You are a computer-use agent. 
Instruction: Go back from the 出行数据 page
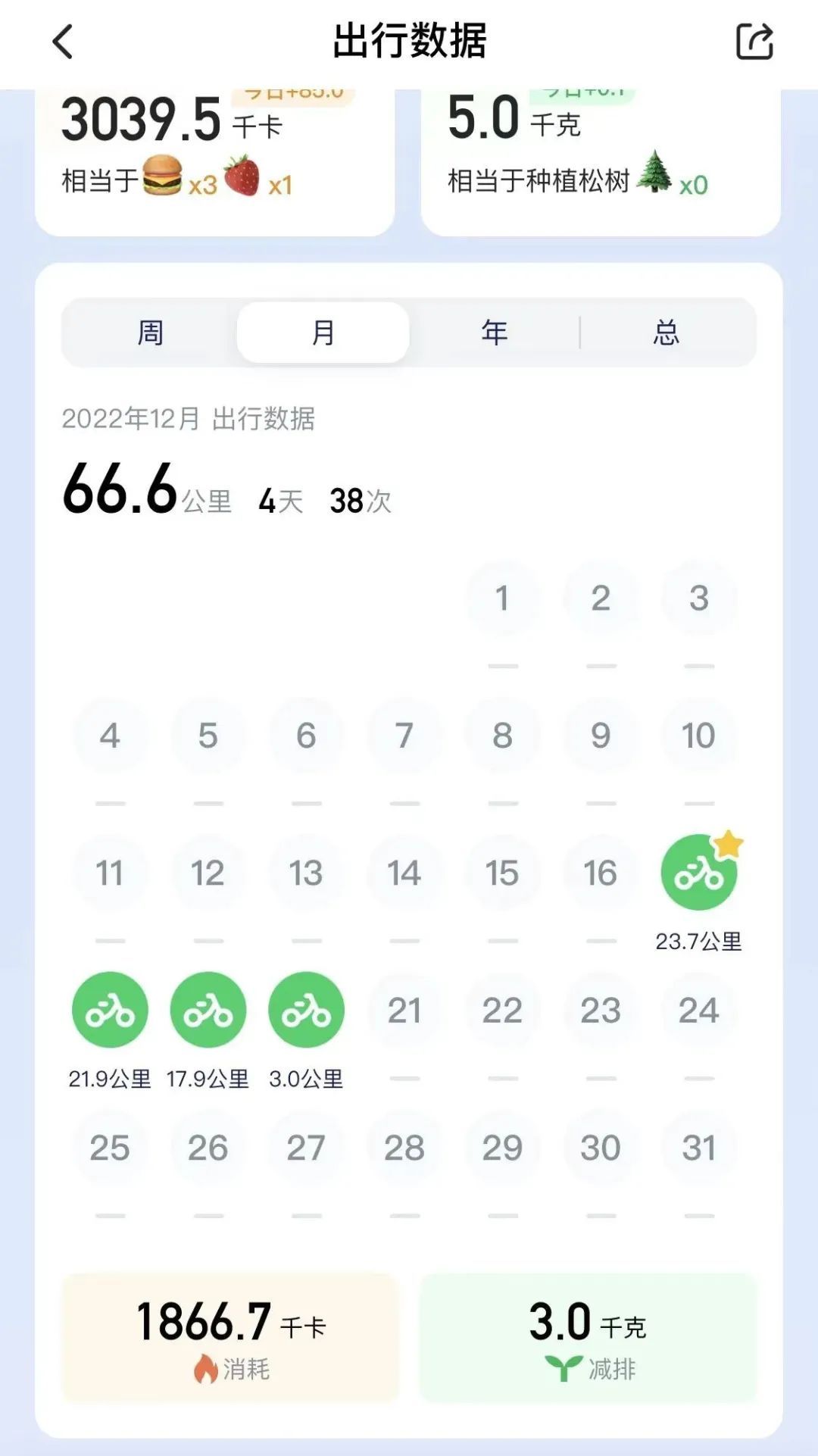coord(64,42)
